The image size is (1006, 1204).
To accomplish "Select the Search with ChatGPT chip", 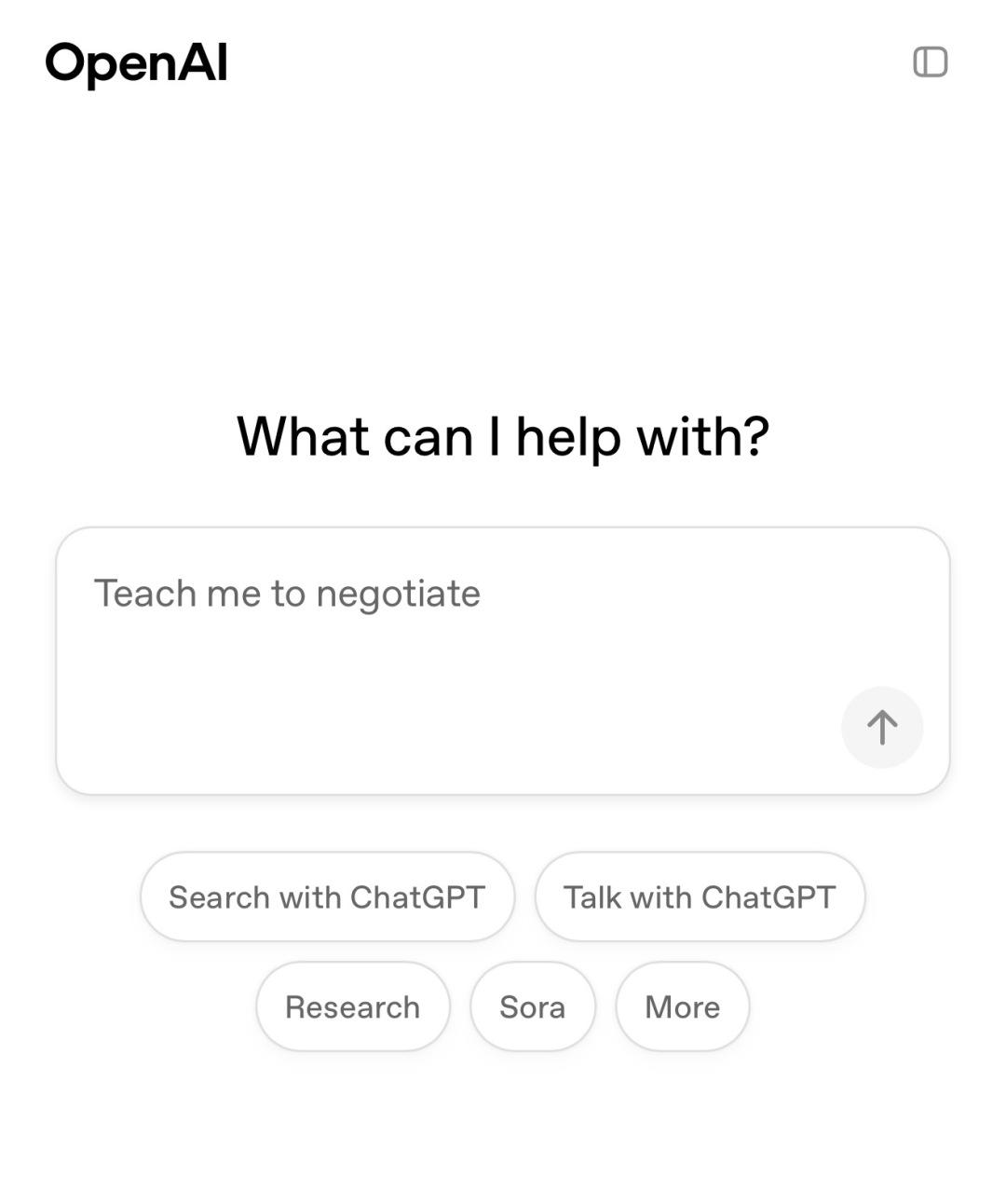I will 327,896.
